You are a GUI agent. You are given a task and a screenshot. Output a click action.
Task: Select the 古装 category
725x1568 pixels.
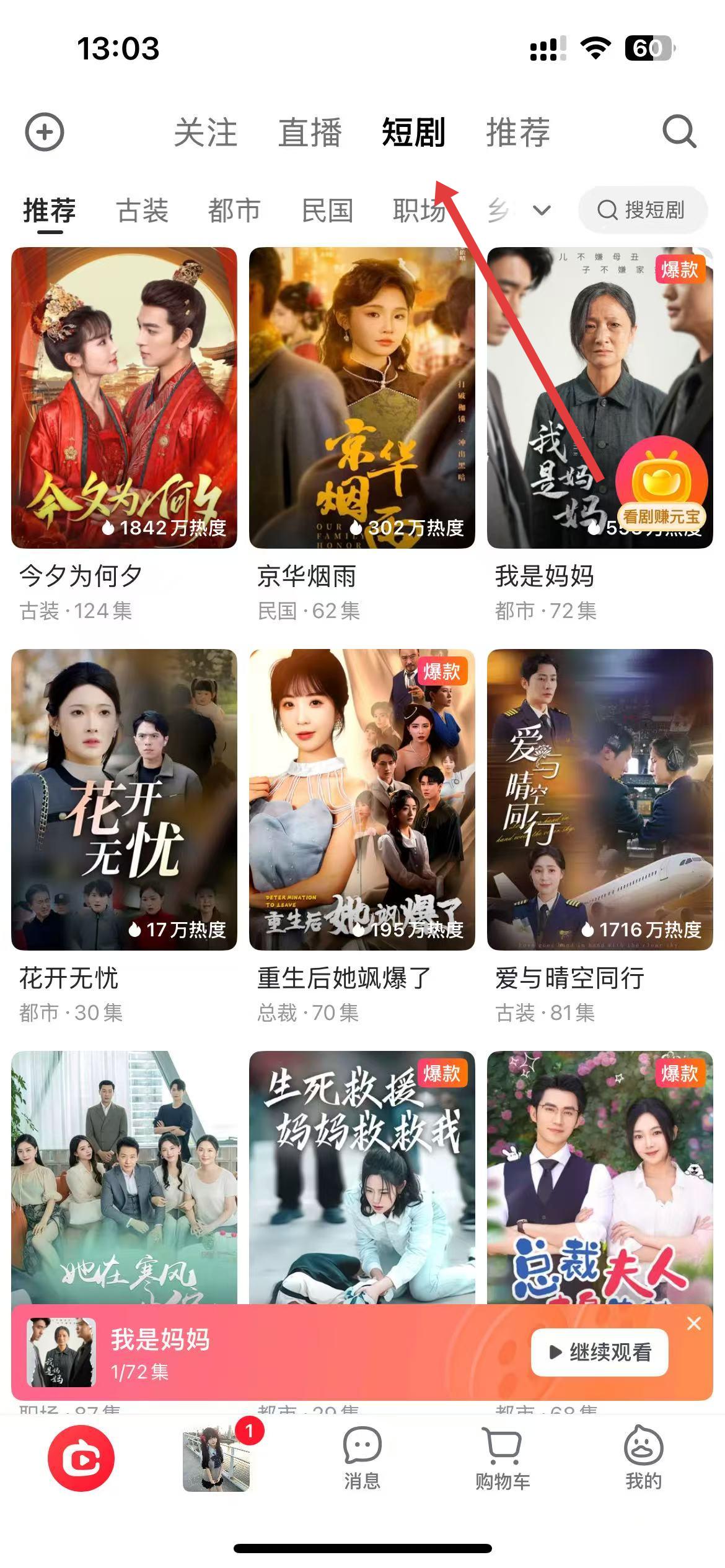tap(143, 211)
